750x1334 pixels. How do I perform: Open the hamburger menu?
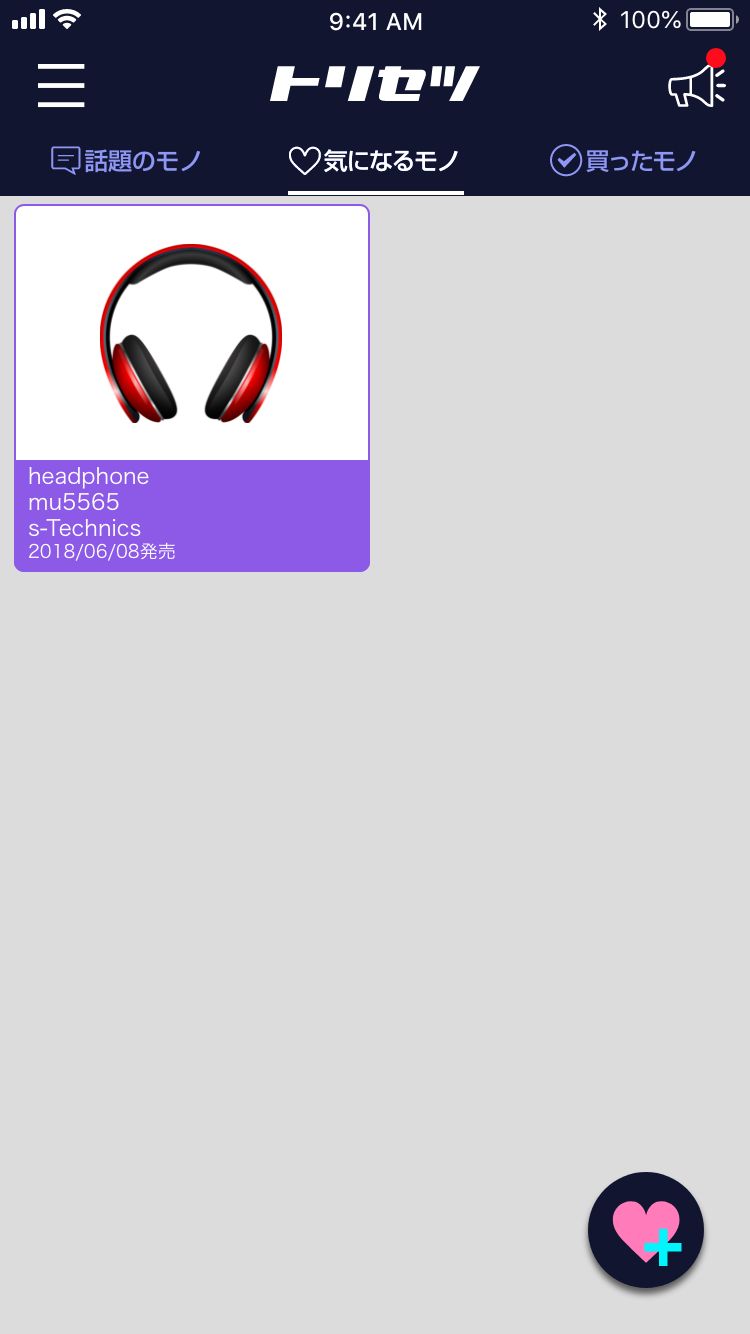[x=61, y=85]
